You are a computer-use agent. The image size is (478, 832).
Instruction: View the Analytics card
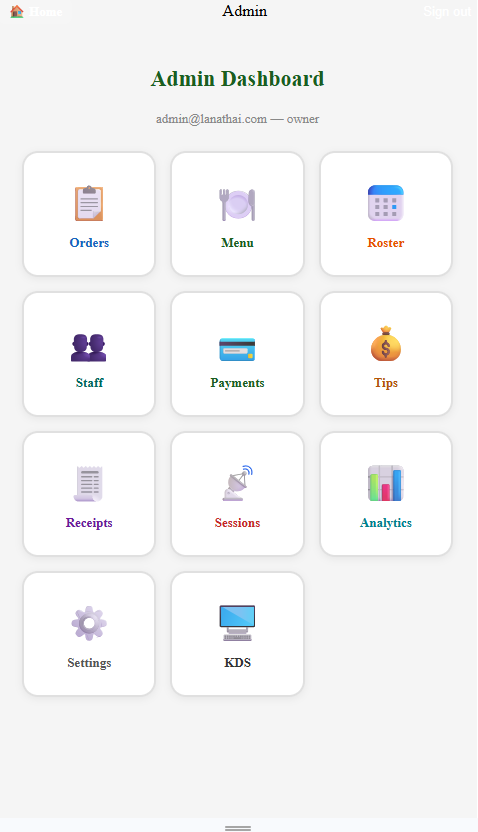pos(386,494)
